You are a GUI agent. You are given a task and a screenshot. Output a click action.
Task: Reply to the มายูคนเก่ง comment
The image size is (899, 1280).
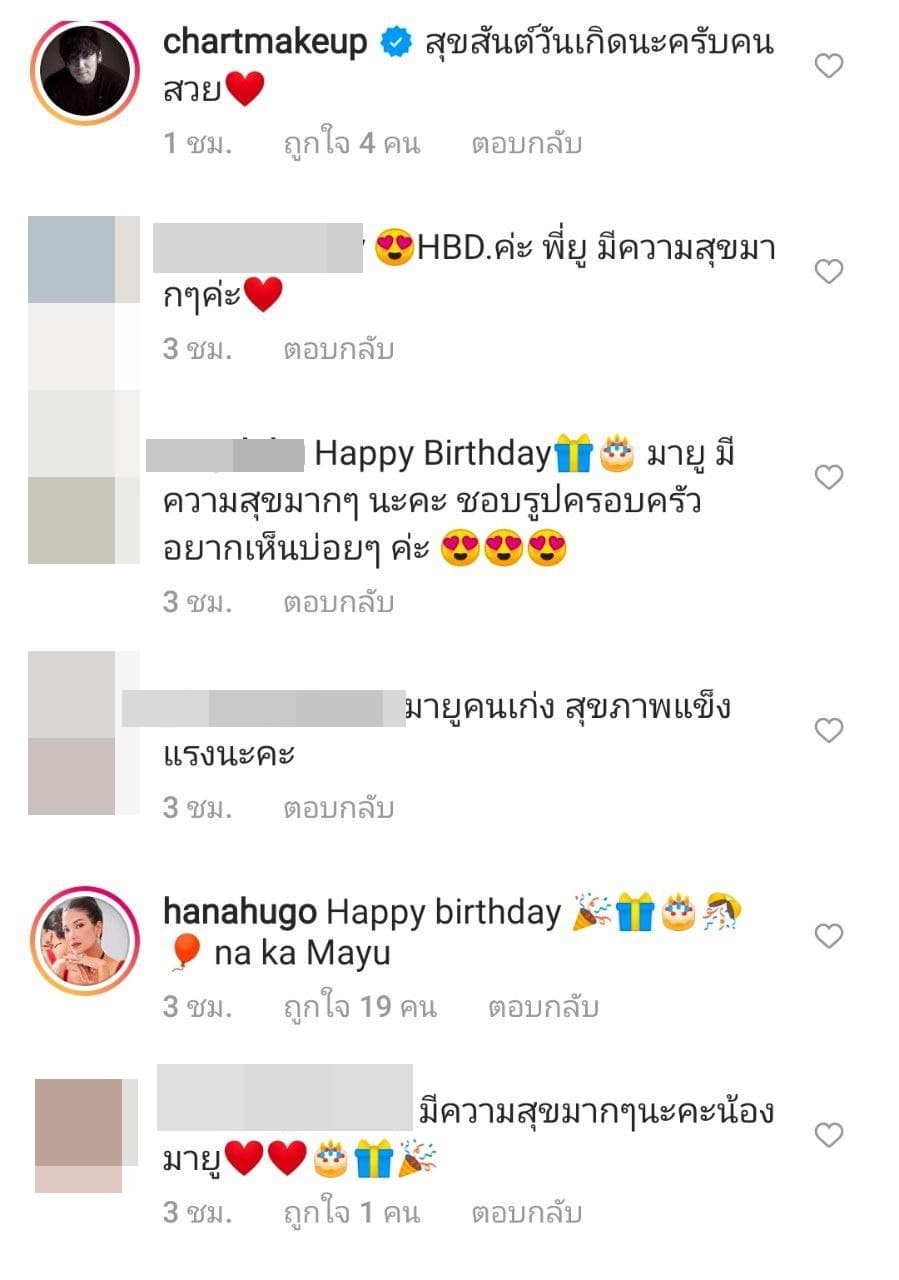(x=339, y=807)
